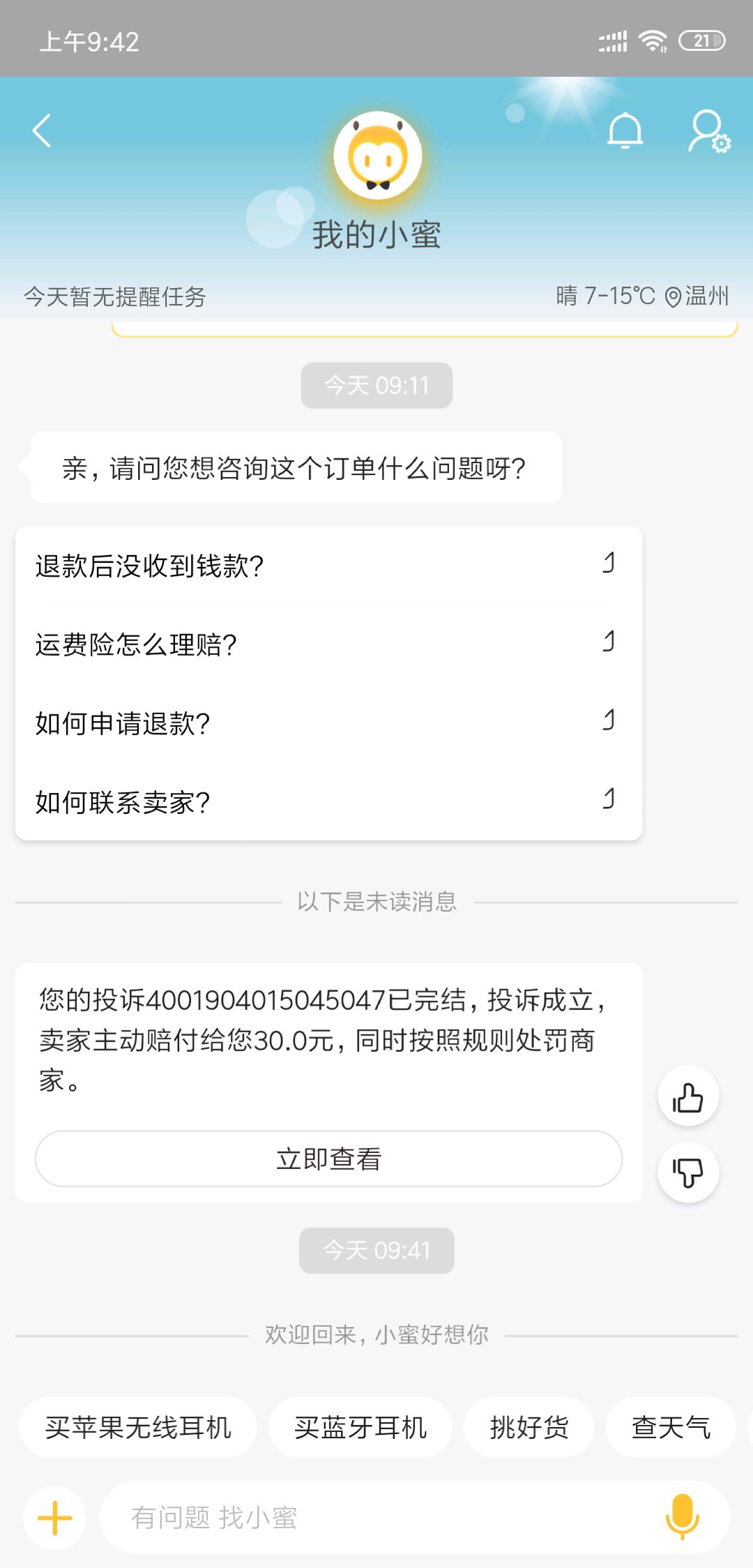The image size is (753, 1568).
Task: Tap the 挑好货 chip
Action: click(x=529, y=1427)
